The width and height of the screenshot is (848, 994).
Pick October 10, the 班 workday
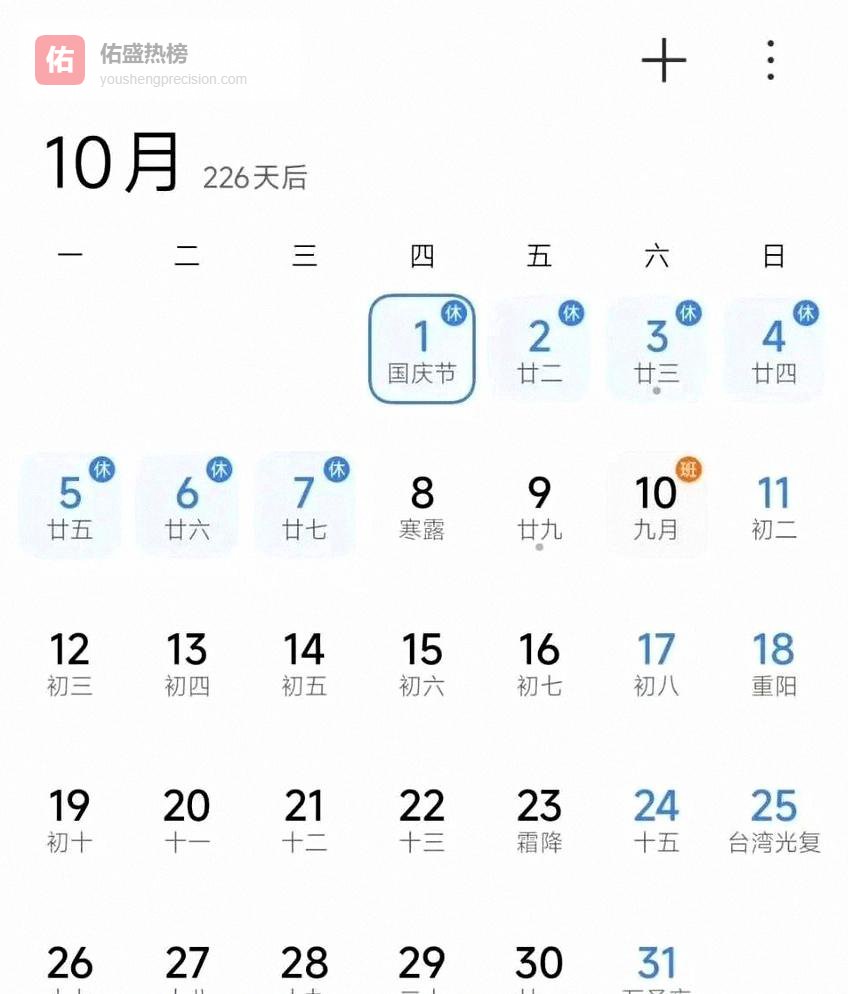(656, 505)
